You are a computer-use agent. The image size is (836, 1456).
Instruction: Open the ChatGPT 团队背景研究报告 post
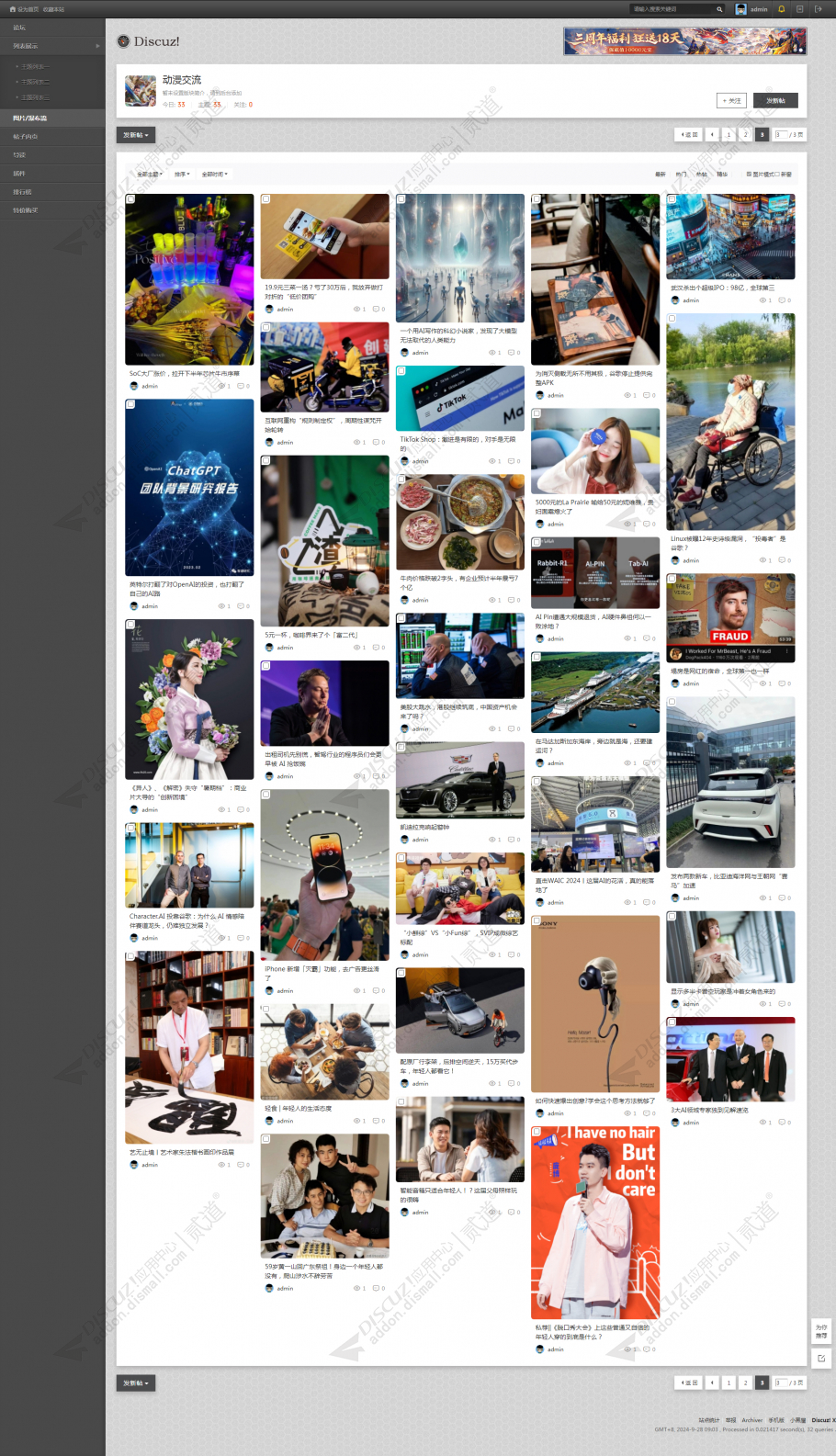tap(189, 487)
